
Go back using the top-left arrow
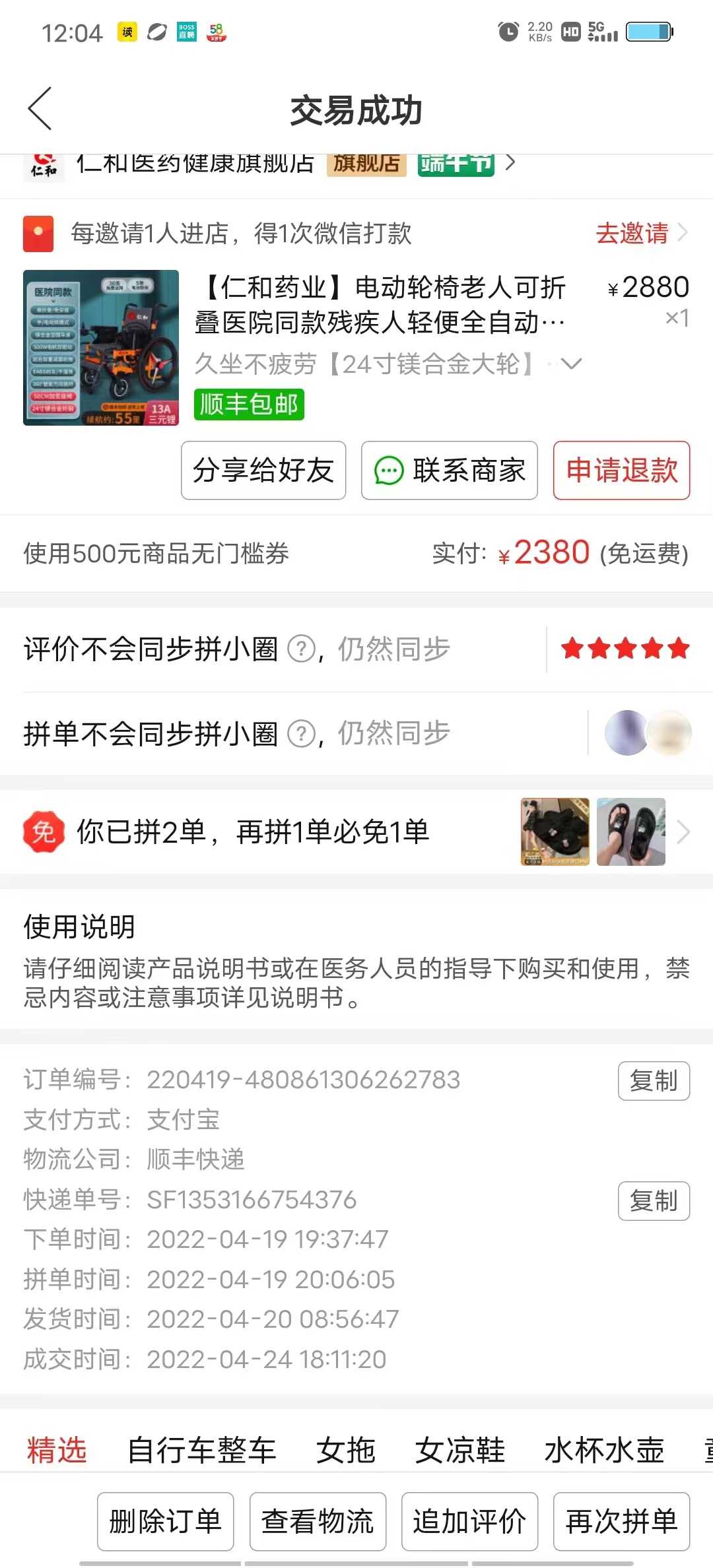tap(40, 109)
